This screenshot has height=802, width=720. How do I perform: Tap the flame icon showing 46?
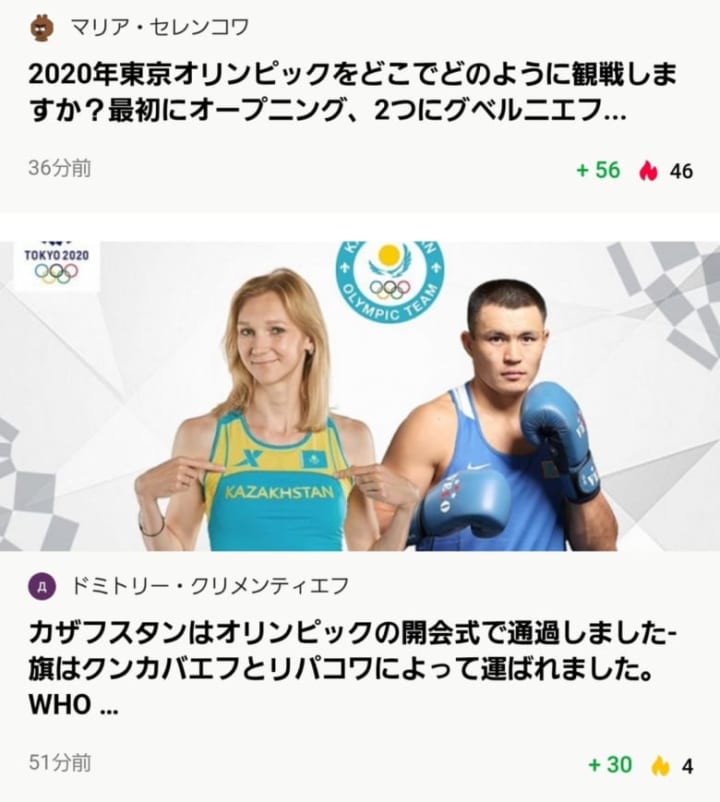(650, 171)
